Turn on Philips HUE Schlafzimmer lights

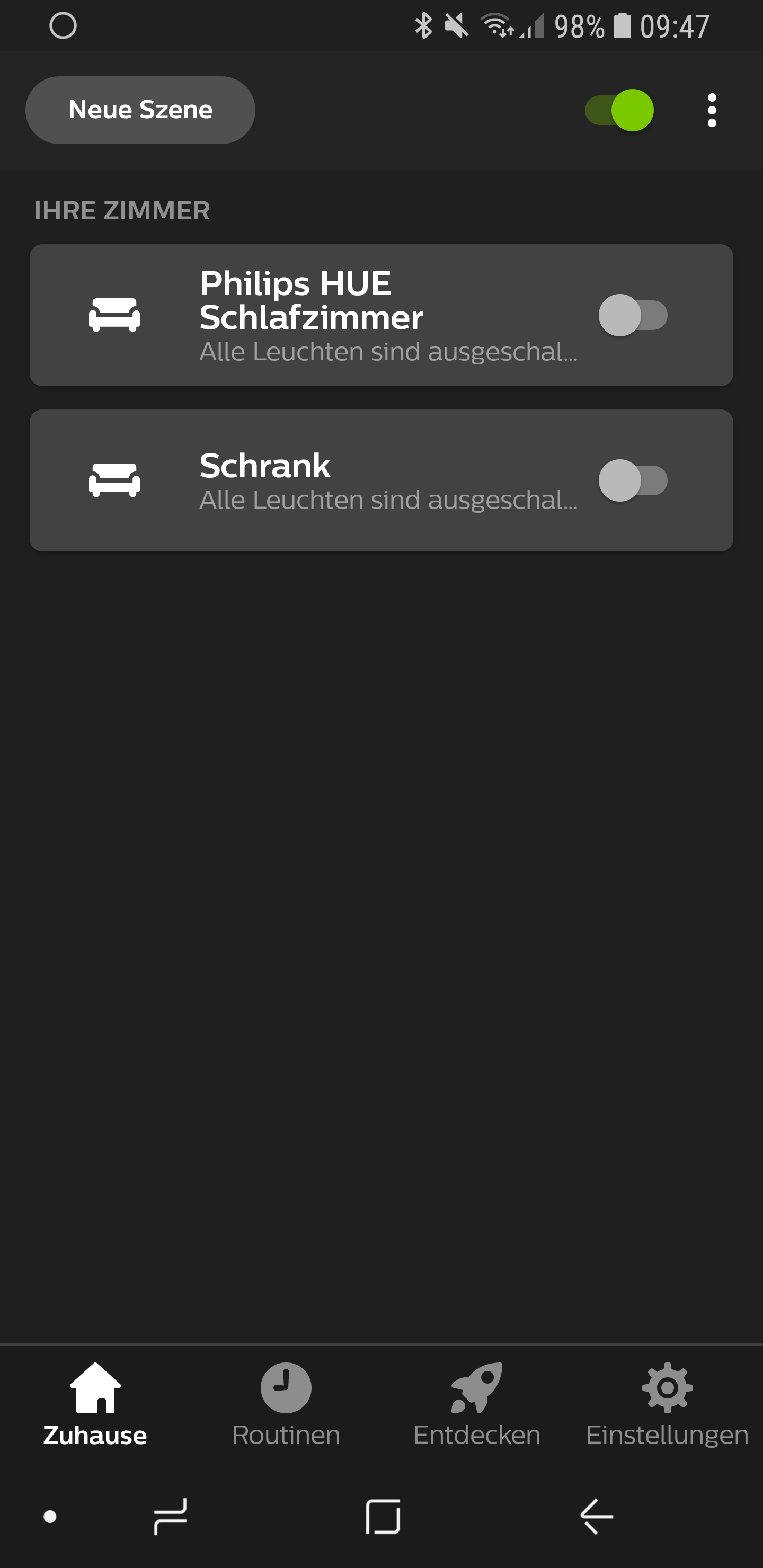633,315
